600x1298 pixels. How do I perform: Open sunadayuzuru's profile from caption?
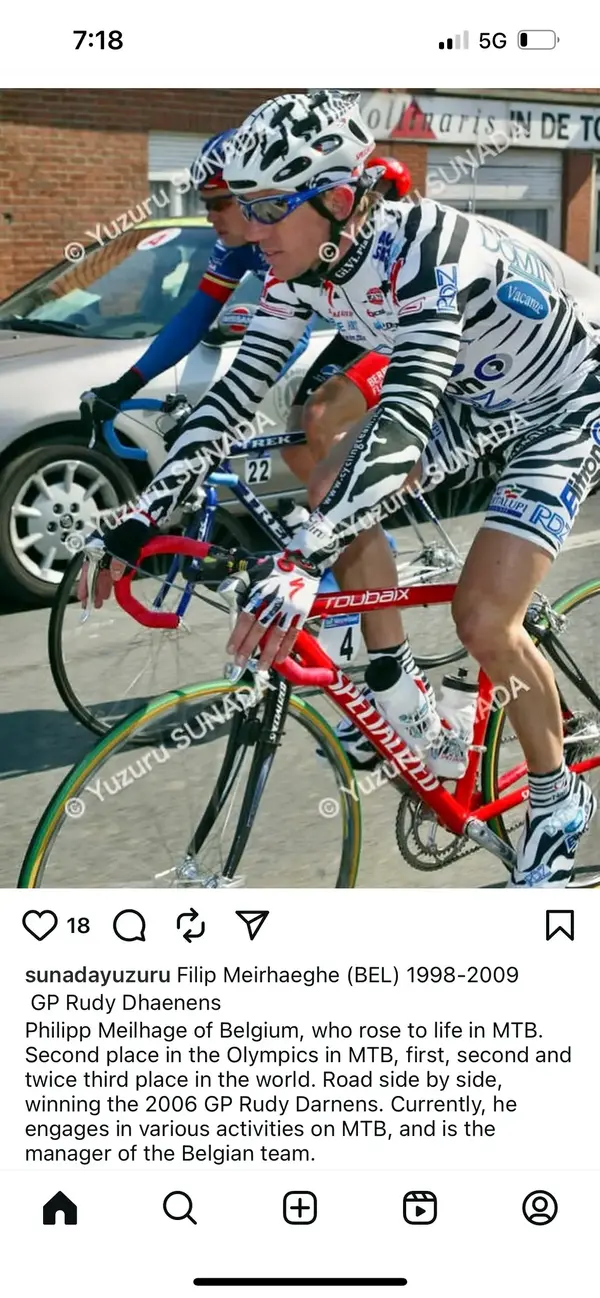coord(97,975)
